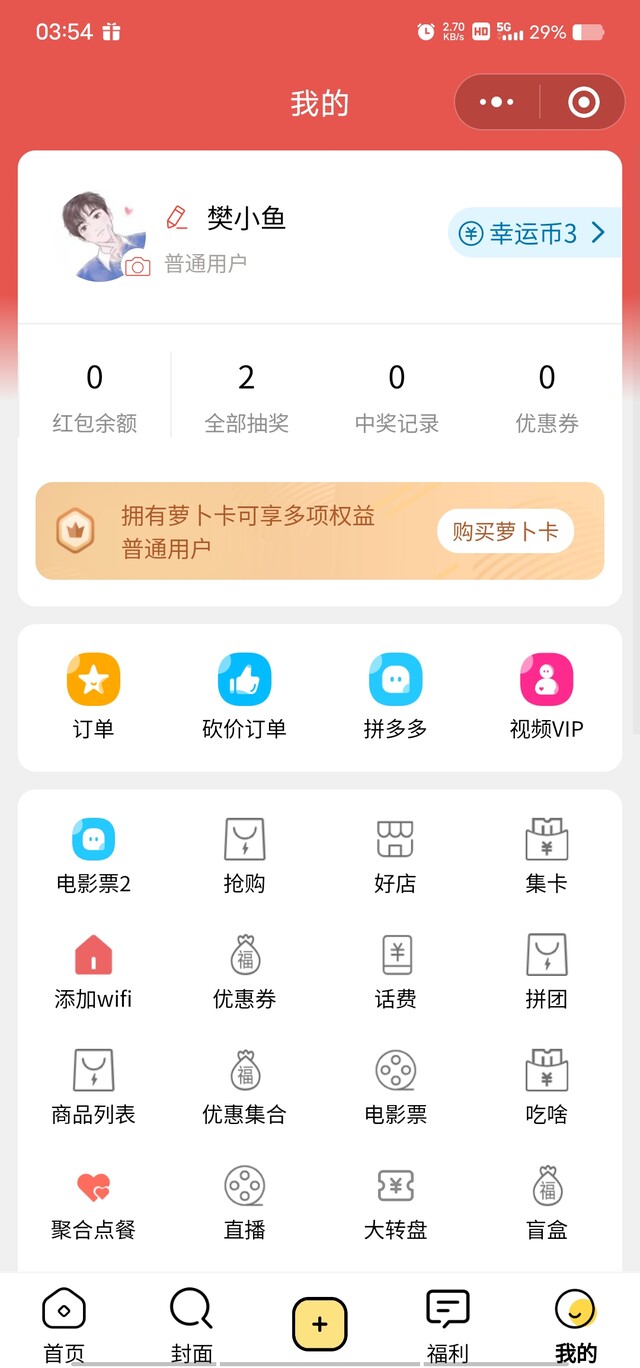Select 添加wifi from the grid

[x=93, y=970]
